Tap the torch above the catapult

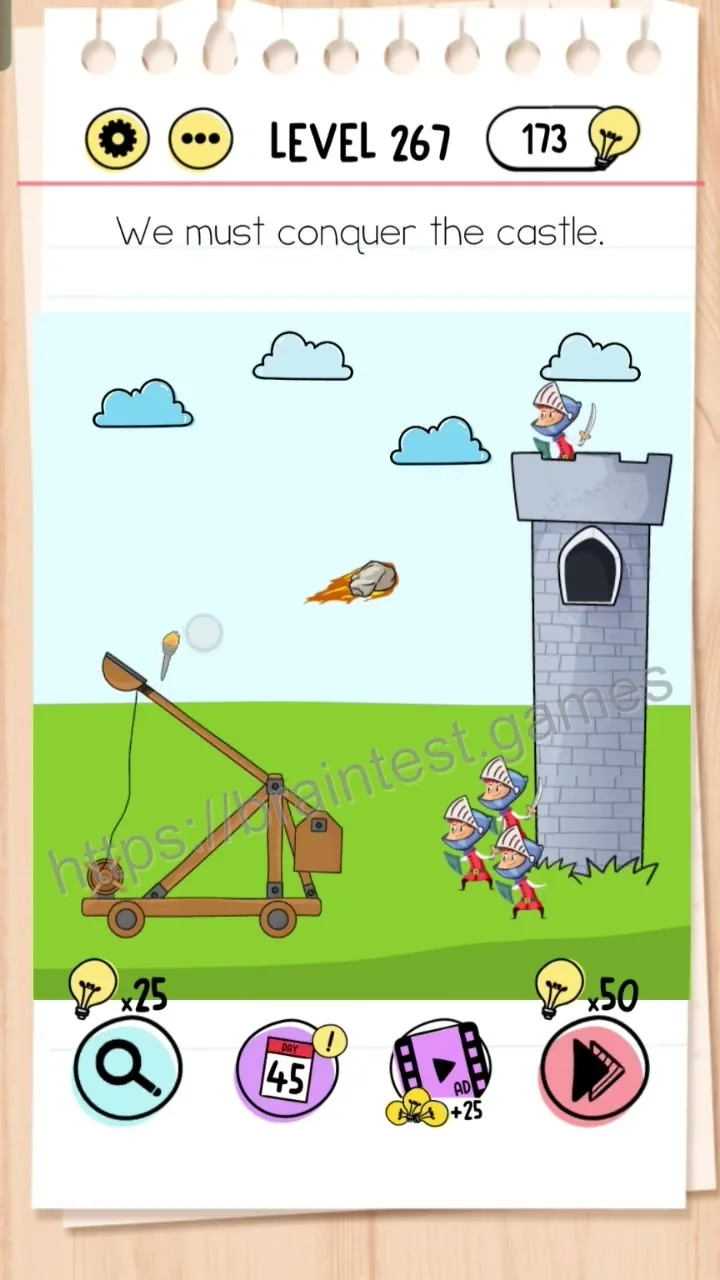(169, 655)
